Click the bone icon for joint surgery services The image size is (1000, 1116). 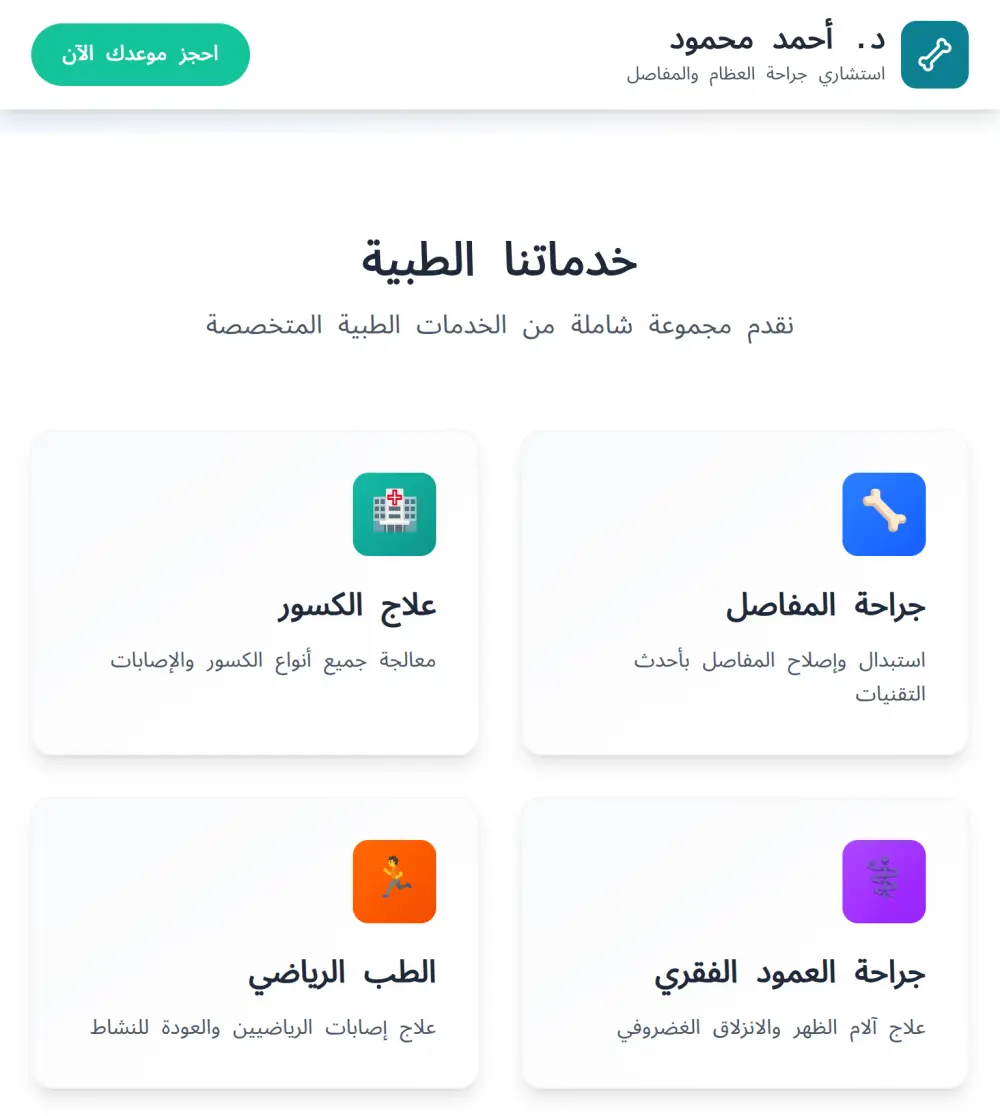tap(884, 514)
